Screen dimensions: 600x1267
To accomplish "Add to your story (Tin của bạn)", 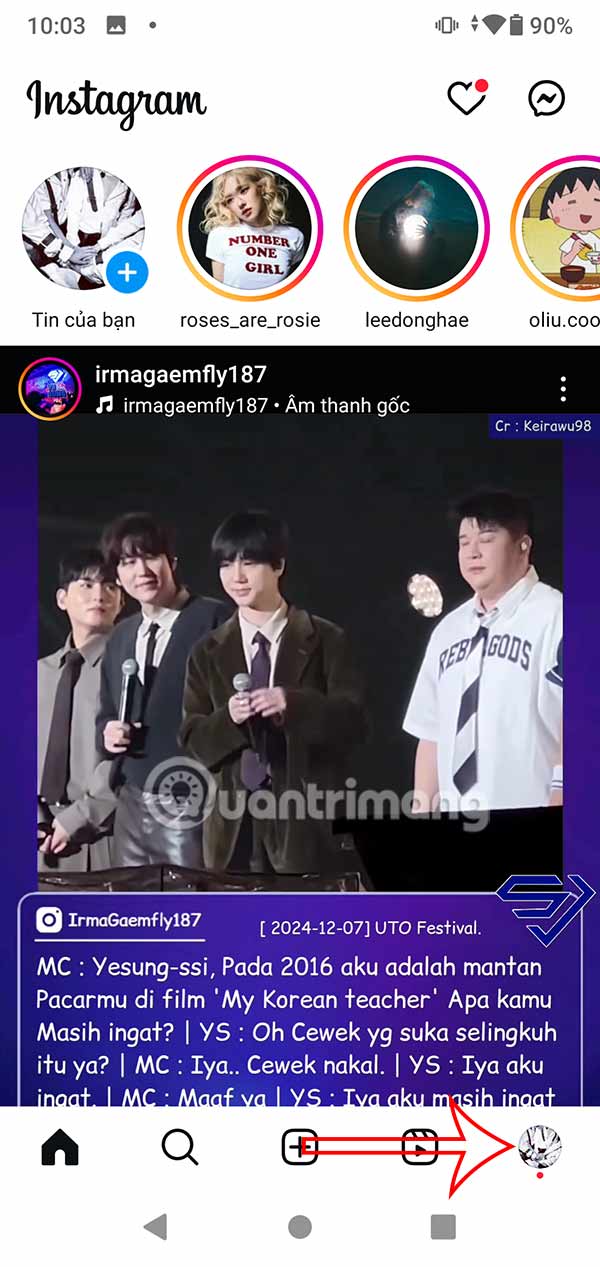I will tap(84, 230).
